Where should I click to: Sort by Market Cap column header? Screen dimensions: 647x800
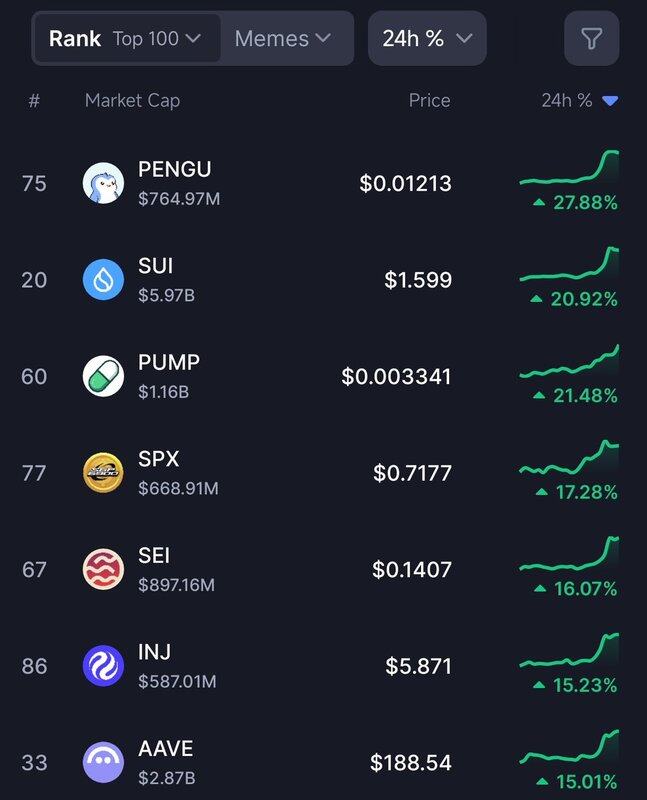click(x=132, y=100)
